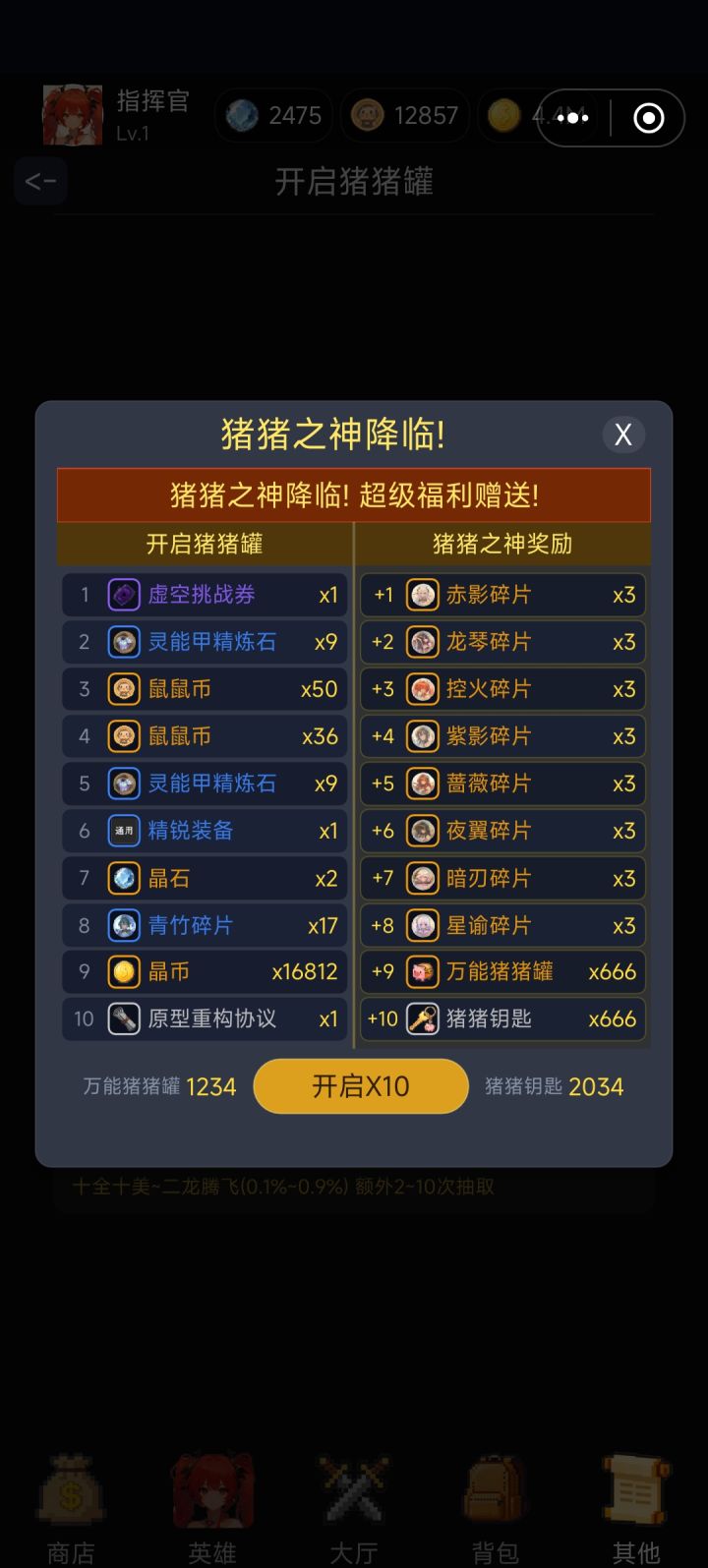Viewport: 708px width, 1568px height.
Task: Click the 万能猪猪罐 pig jar icon
Action: pos(421,971)
